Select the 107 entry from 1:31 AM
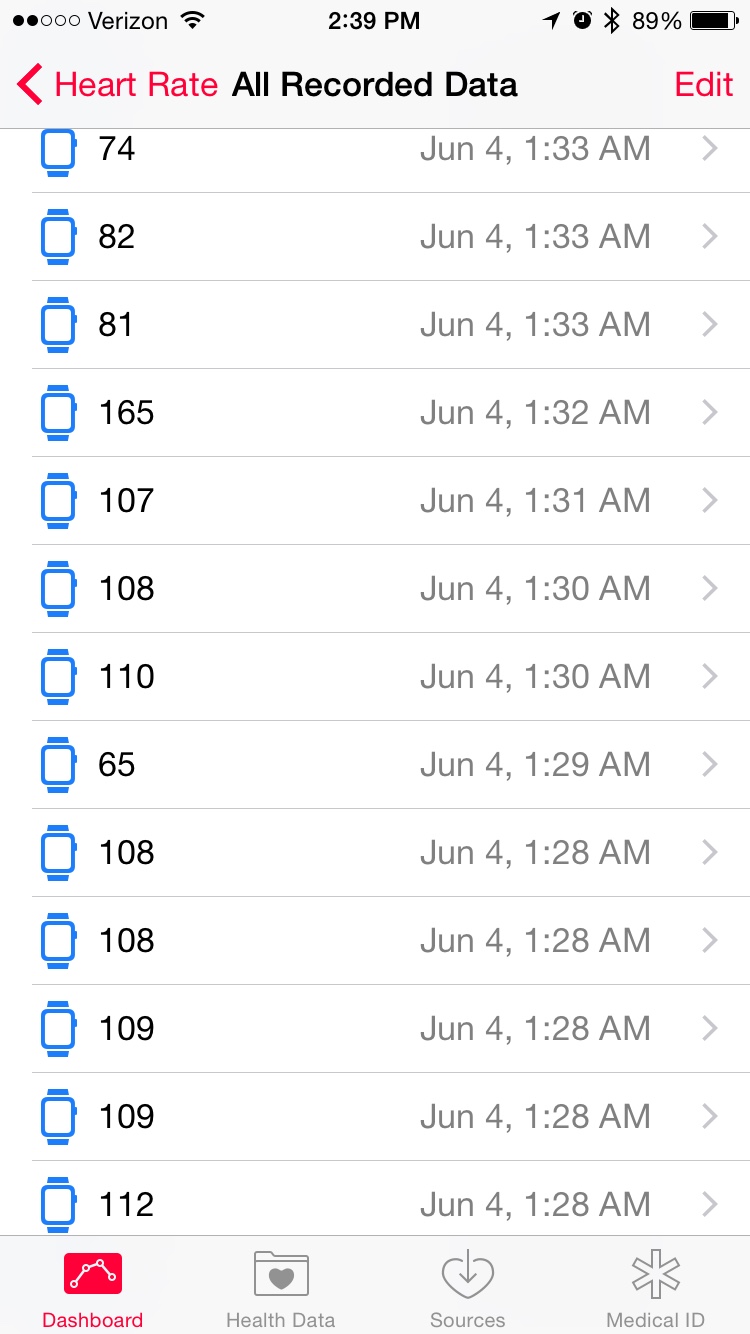Screen dimensions: 750x1334 pos(390,501)
